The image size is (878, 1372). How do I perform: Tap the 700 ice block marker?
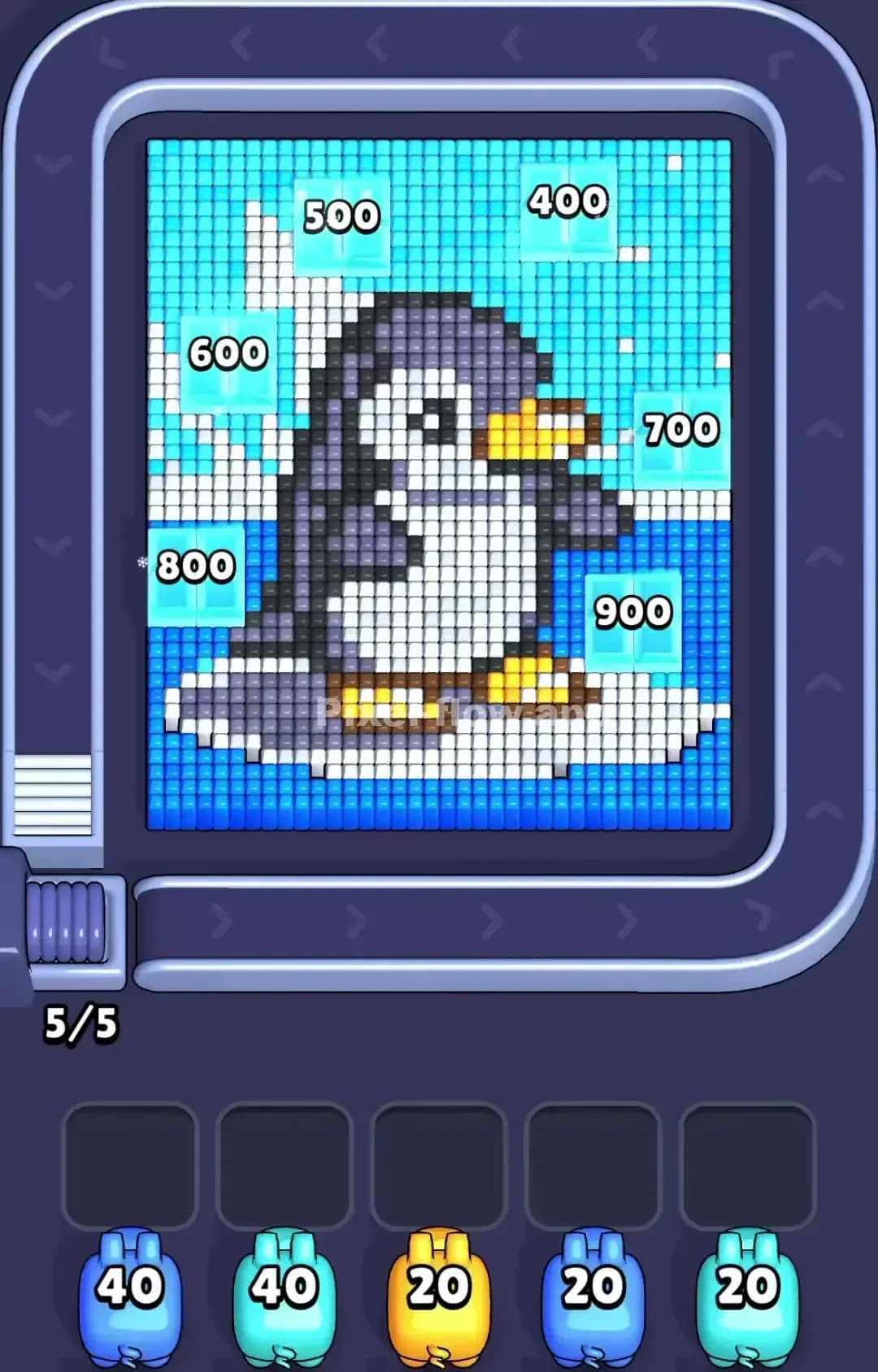click(x=681, y=429)
